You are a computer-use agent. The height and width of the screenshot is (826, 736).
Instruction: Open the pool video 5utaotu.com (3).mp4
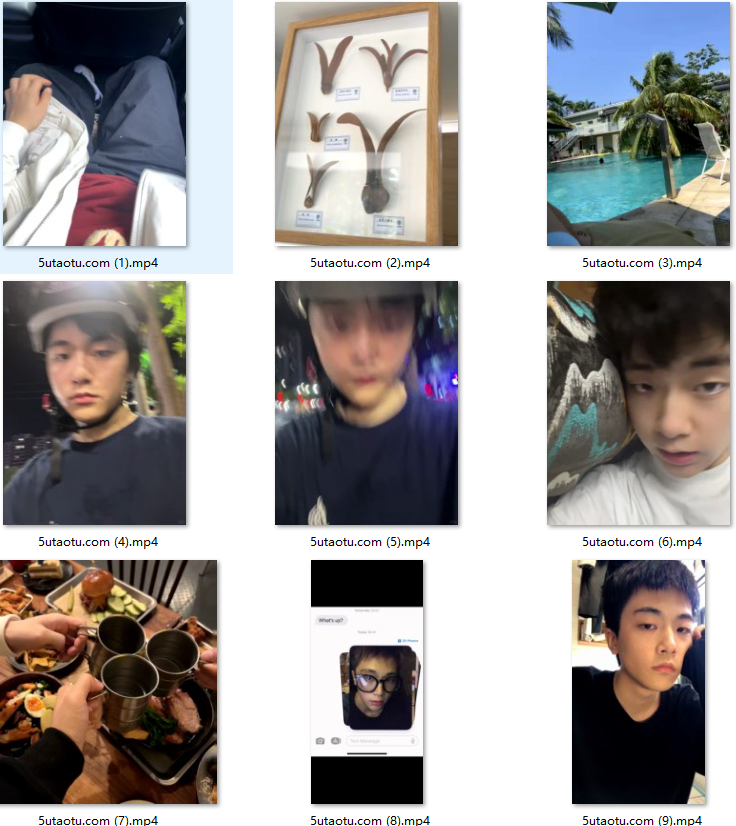click(x=638, y=124)
